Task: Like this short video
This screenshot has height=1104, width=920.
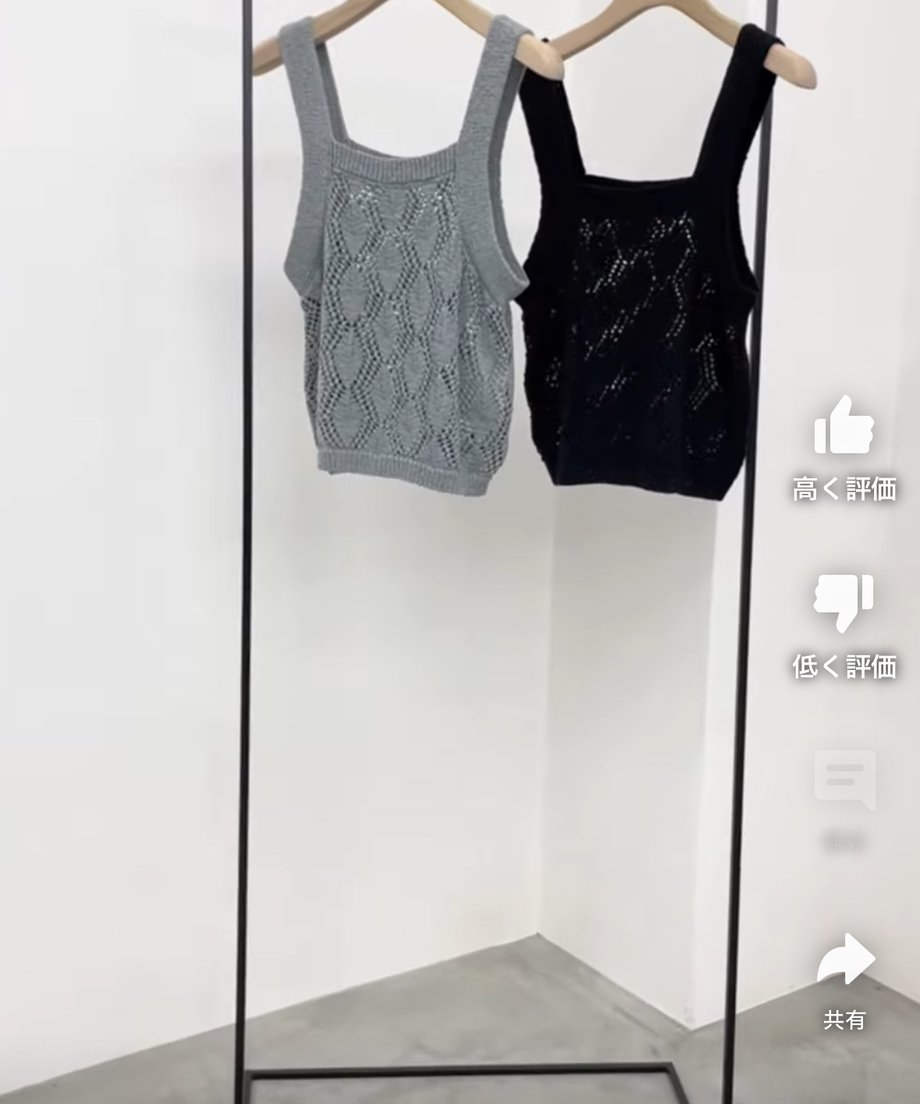Action: coord(844,425)
